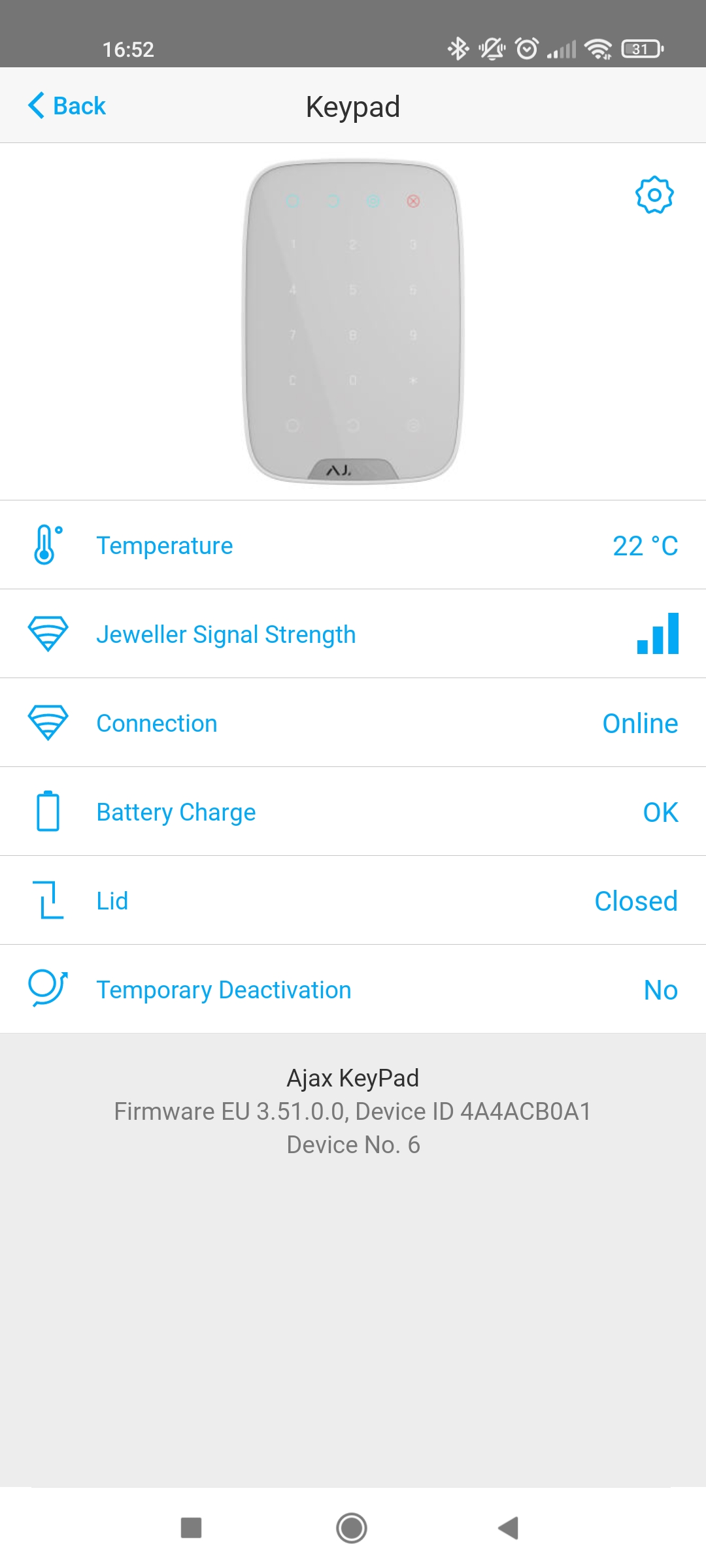Open the keypad settings gear
The image size is (706, 1568).
[x=654, y=195]
